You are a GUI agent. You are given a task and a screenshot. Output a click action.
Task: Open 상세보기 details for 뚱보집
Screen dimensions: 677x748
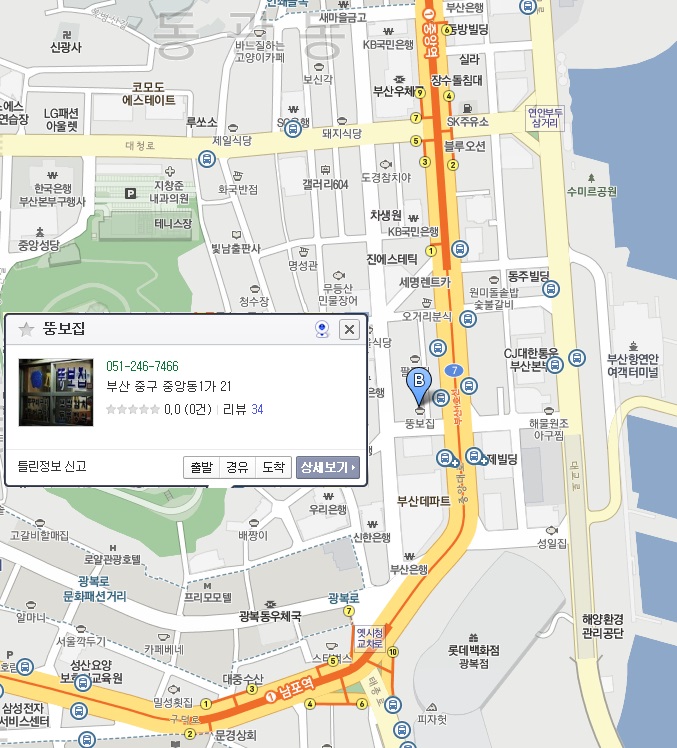point(327,467)
